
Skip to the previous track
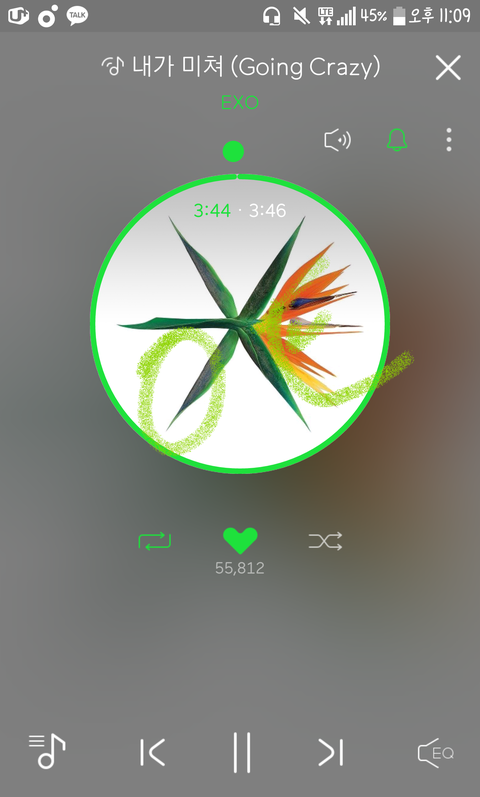point(153,752)
